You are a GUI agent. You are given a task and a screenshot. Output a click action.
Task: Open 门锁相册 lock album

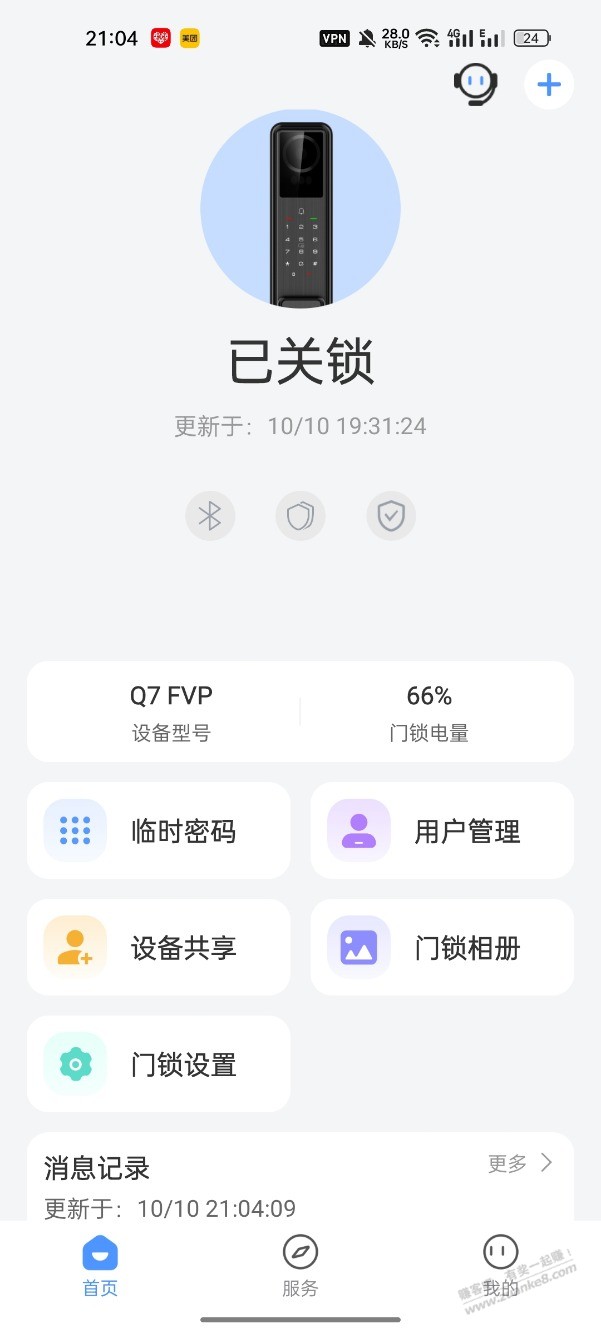pyautogui.click(x=442, y=947)
